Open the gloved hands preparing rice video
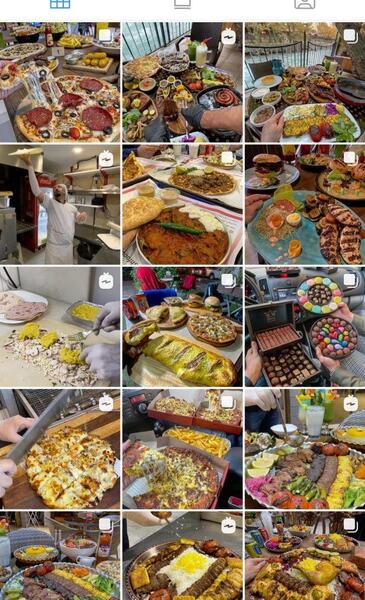 [x=60, y=327]
